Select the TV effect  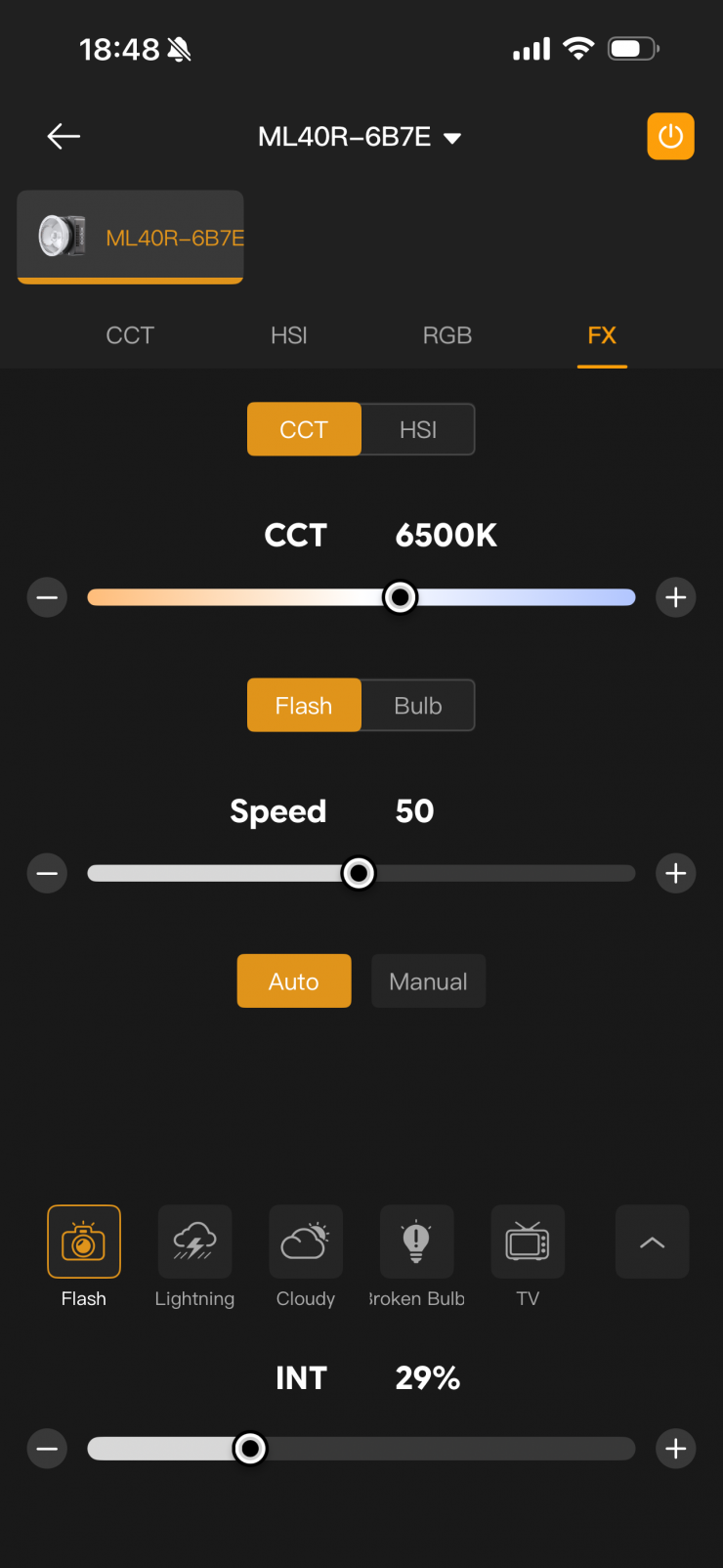click(x=528, y=1257)
